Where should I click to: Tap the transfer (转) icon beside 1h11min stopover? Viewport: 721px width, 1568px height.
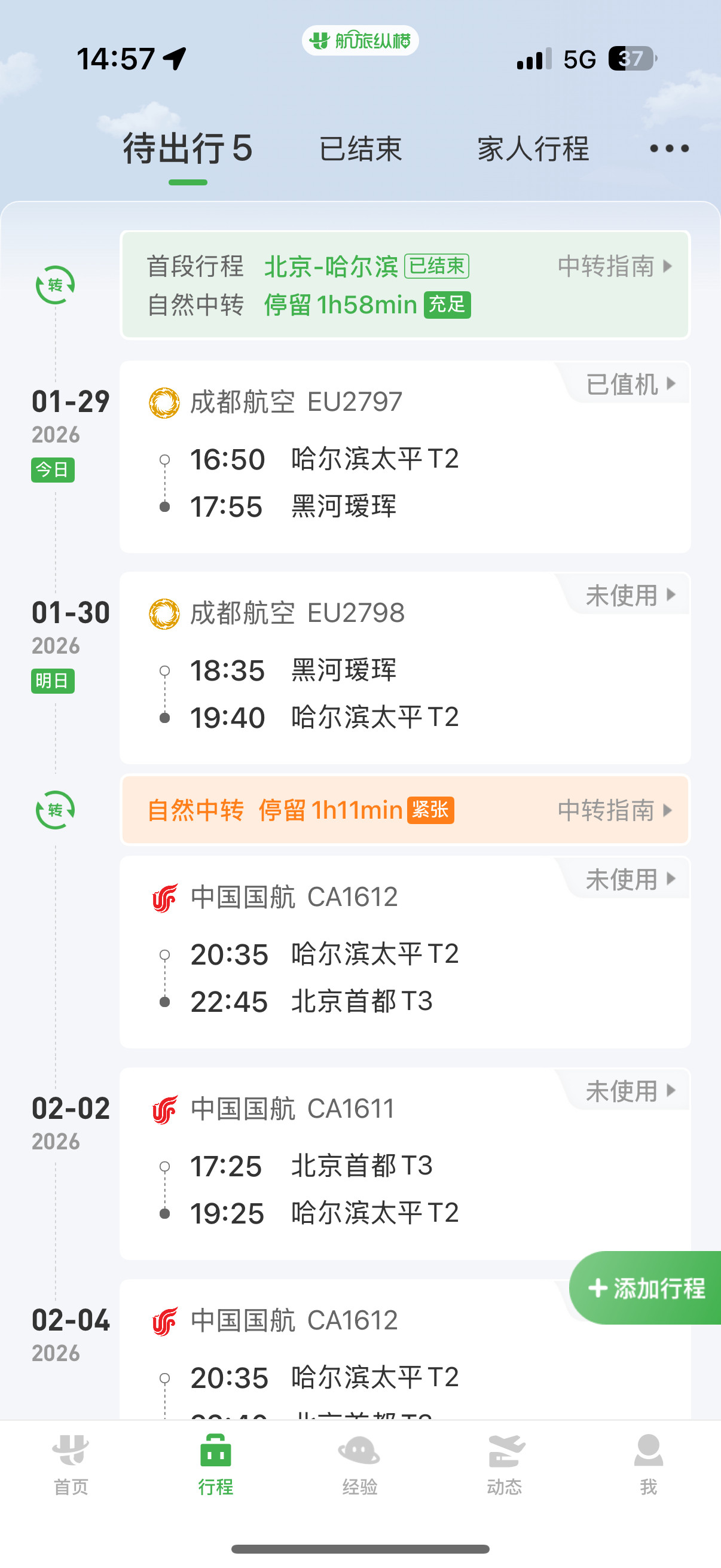[x=54, y=811]
